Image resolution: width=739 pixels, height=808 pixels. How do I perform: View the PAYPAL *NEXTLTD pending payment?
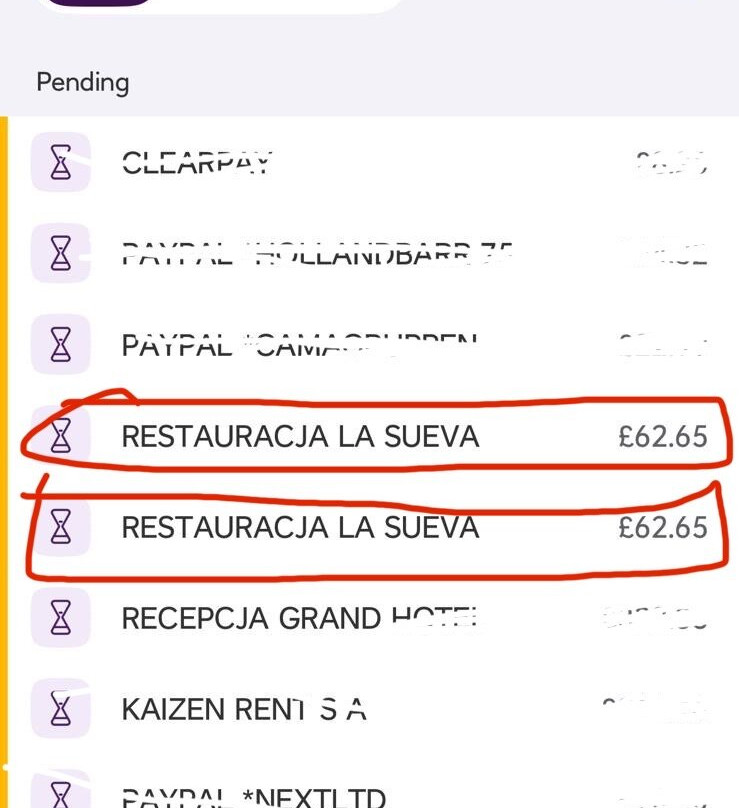point(254,796)
